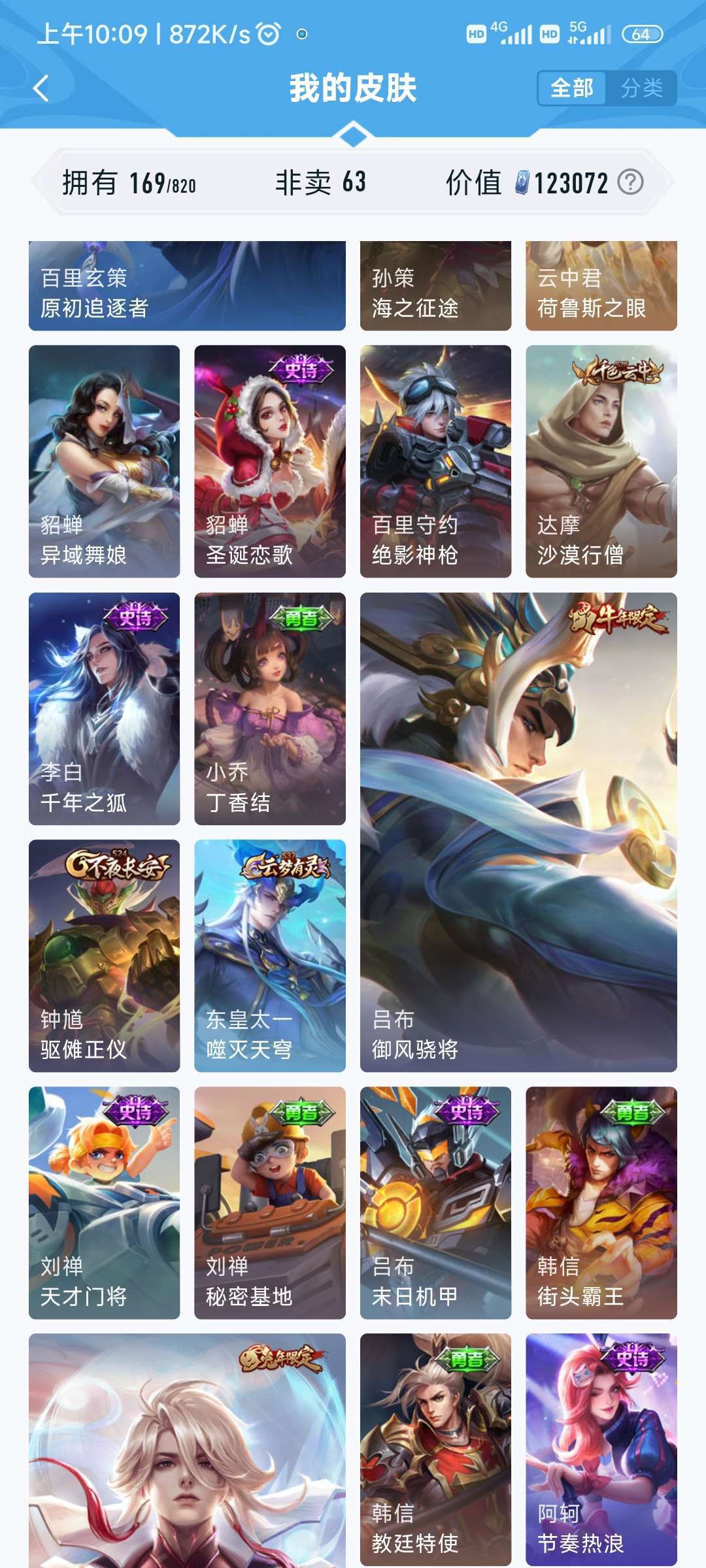View 东皇太一 噬灭天穹 skin
The image size is (706, 1568).
[270, 956]
